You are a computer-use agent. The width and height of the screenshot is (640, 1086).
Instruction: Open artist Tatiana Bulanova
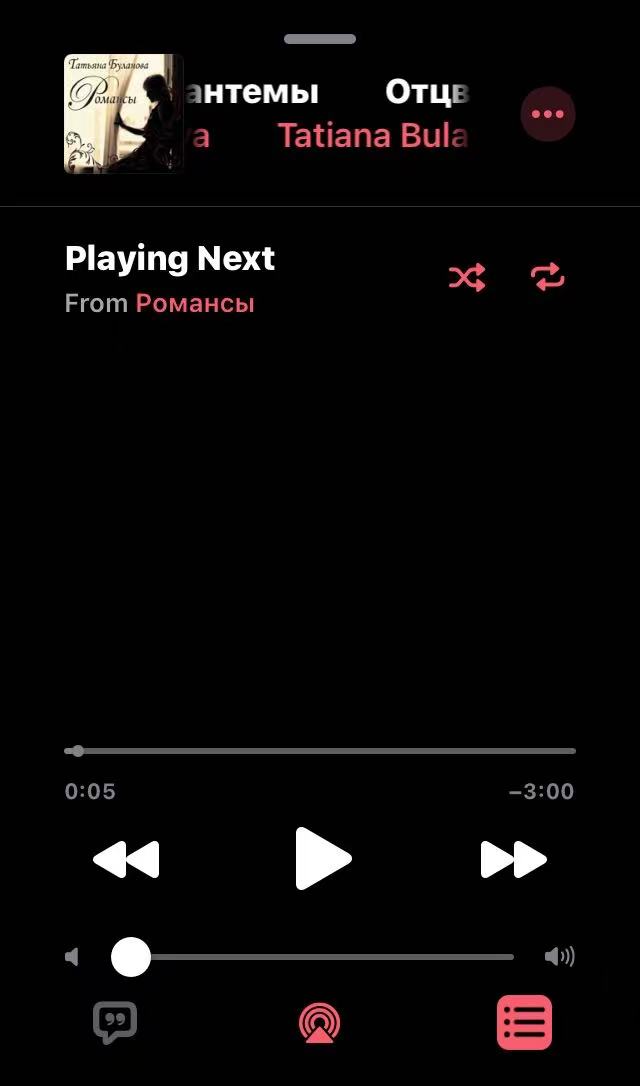point(372,136)
